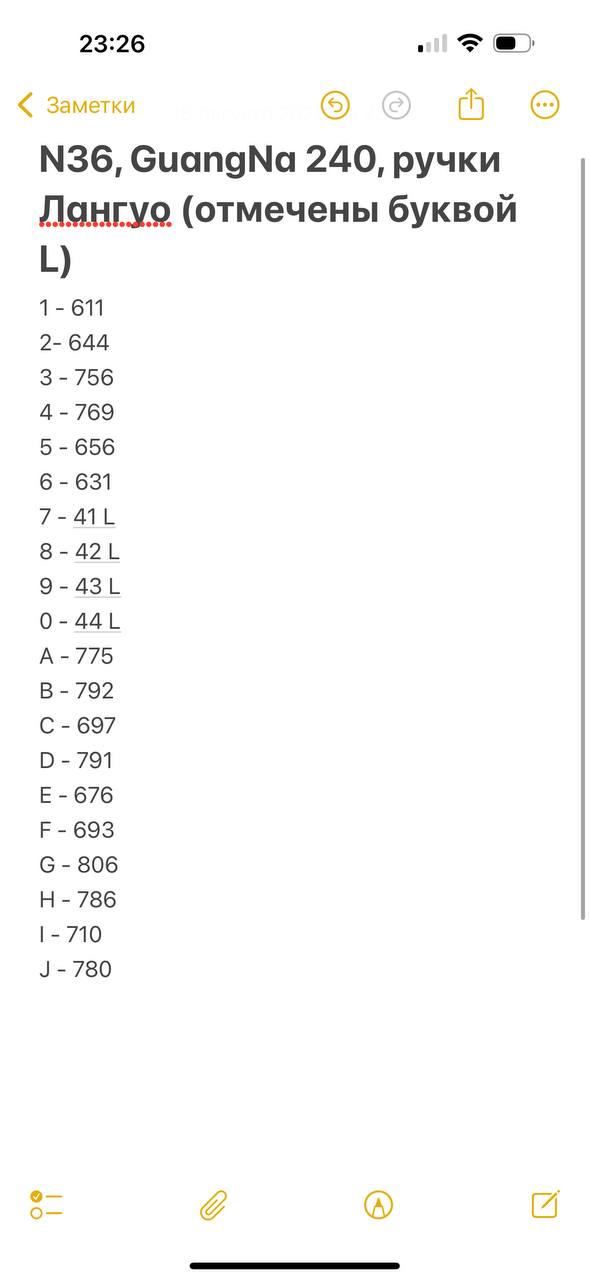Viewport: 589px width, 1280px height.
Task: Compose a new note
Action: 545,1204
